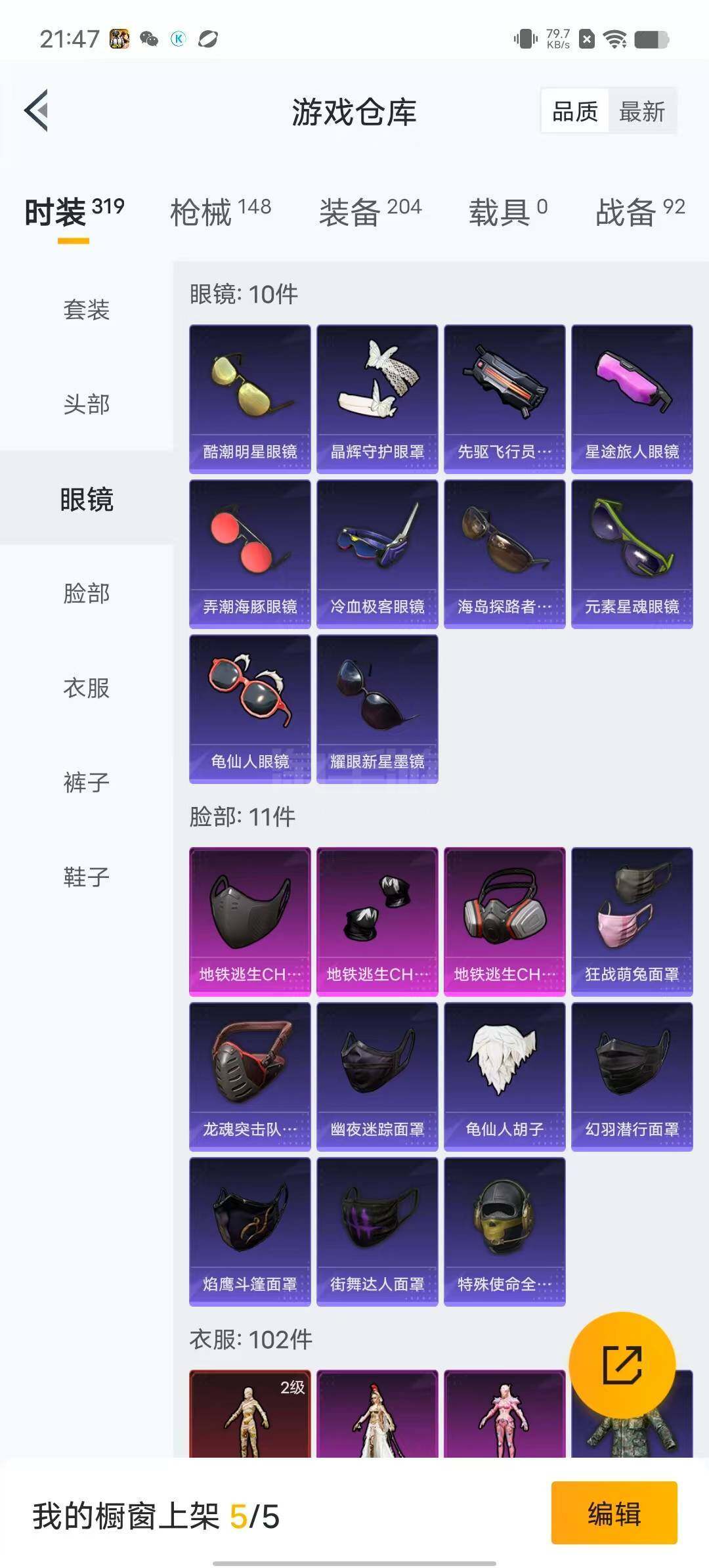Switch to the 装备 tab
The width and height of the screenshot is (709, 1568).
[x=370, y=211]
